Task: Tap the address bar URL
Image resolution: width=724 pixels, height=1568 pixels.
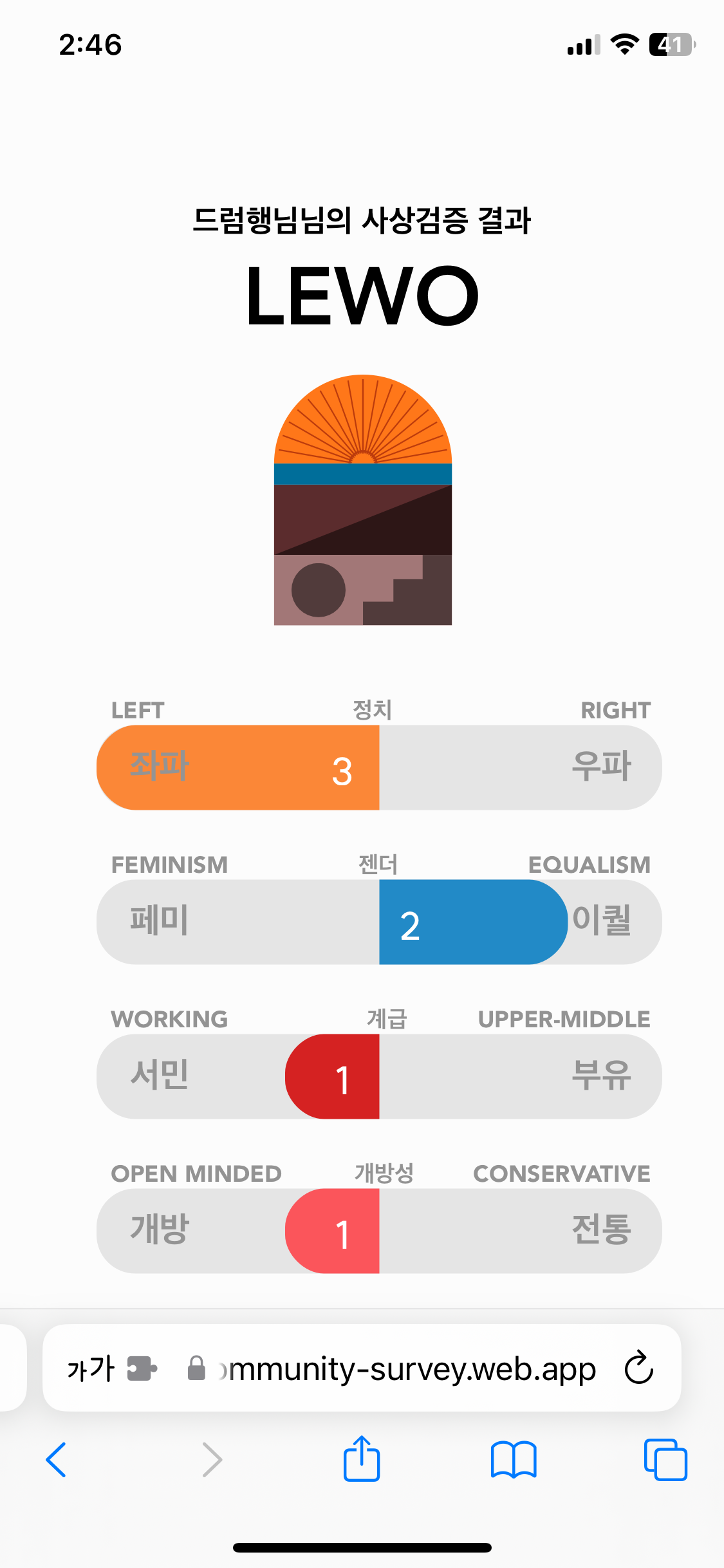Action: 406,1368
